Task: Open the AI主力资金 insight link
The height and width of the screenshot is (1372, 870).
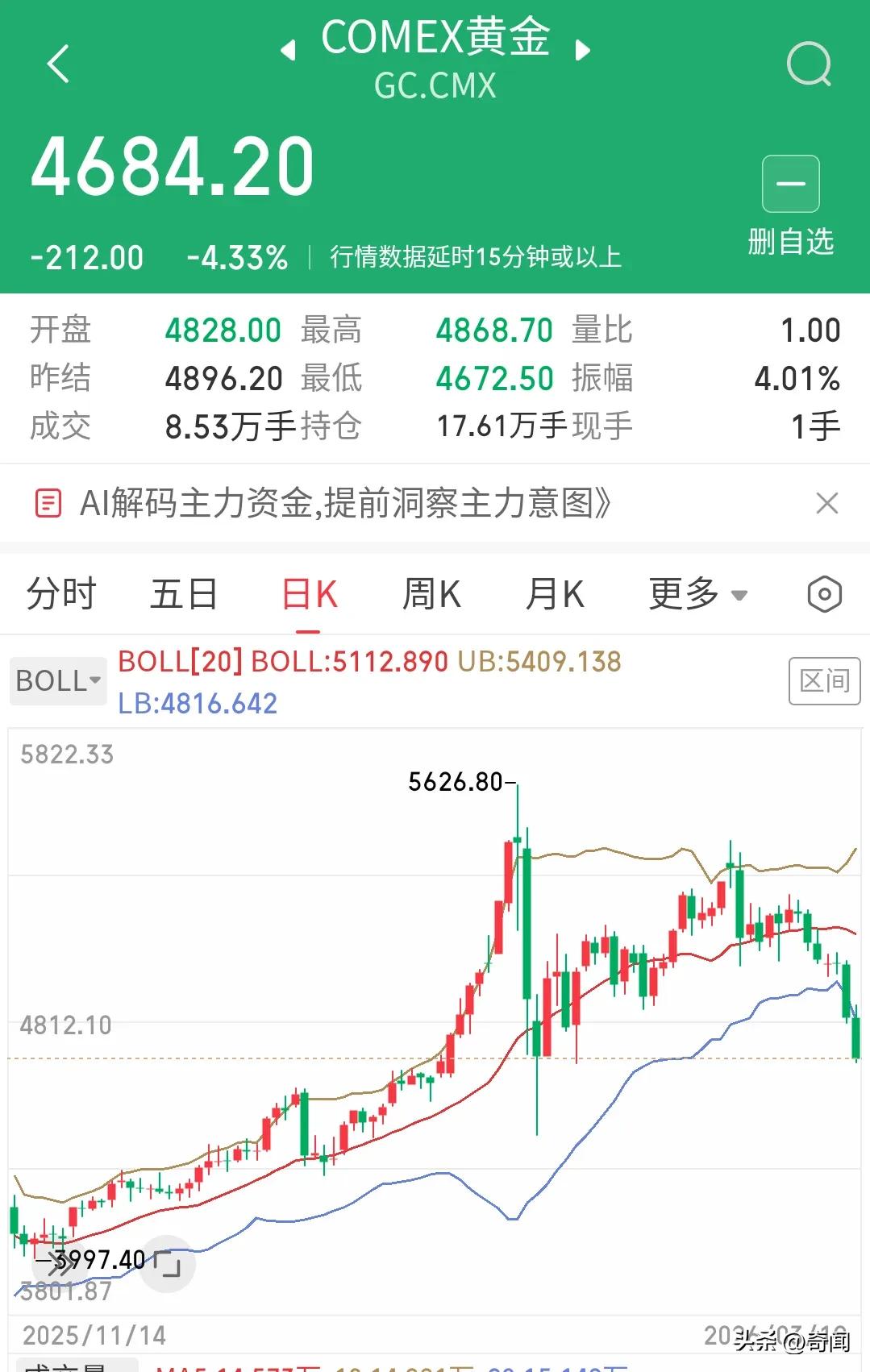Action: pos(347,502)
